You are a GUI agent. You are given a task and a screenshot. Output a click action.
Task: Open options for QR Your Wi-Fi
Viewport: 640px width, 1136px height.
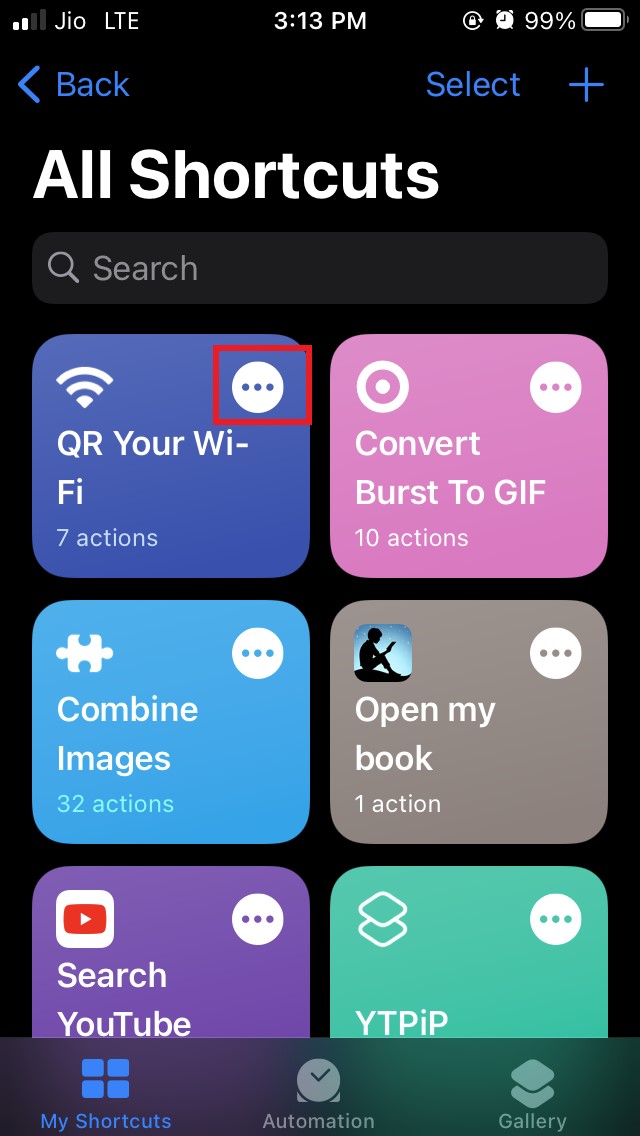pyautogui.click(x=258, y=387)
